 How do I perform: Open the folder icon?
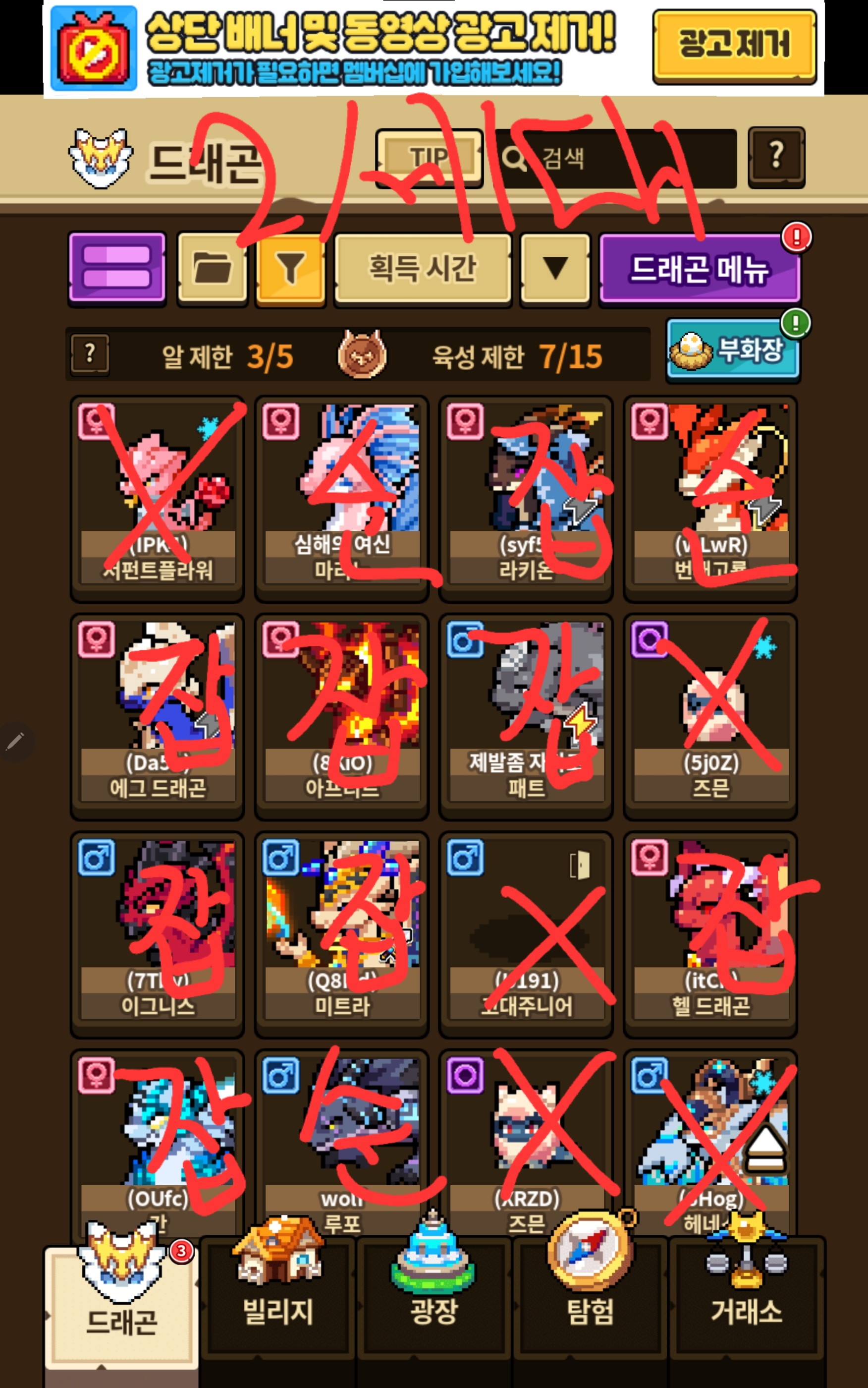(213, 267)
